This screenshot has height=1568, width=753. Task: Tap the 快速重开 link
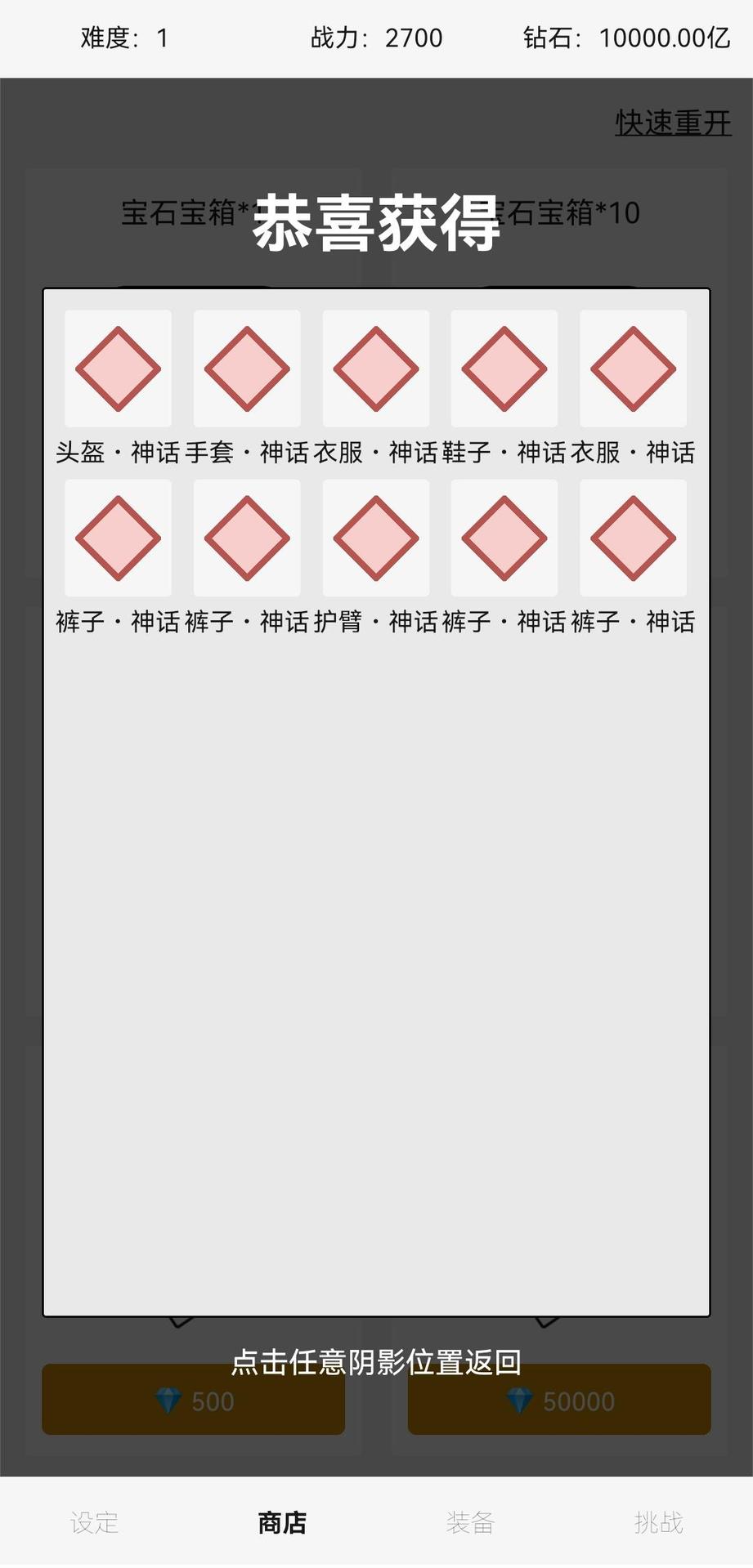tap(673, 123)
